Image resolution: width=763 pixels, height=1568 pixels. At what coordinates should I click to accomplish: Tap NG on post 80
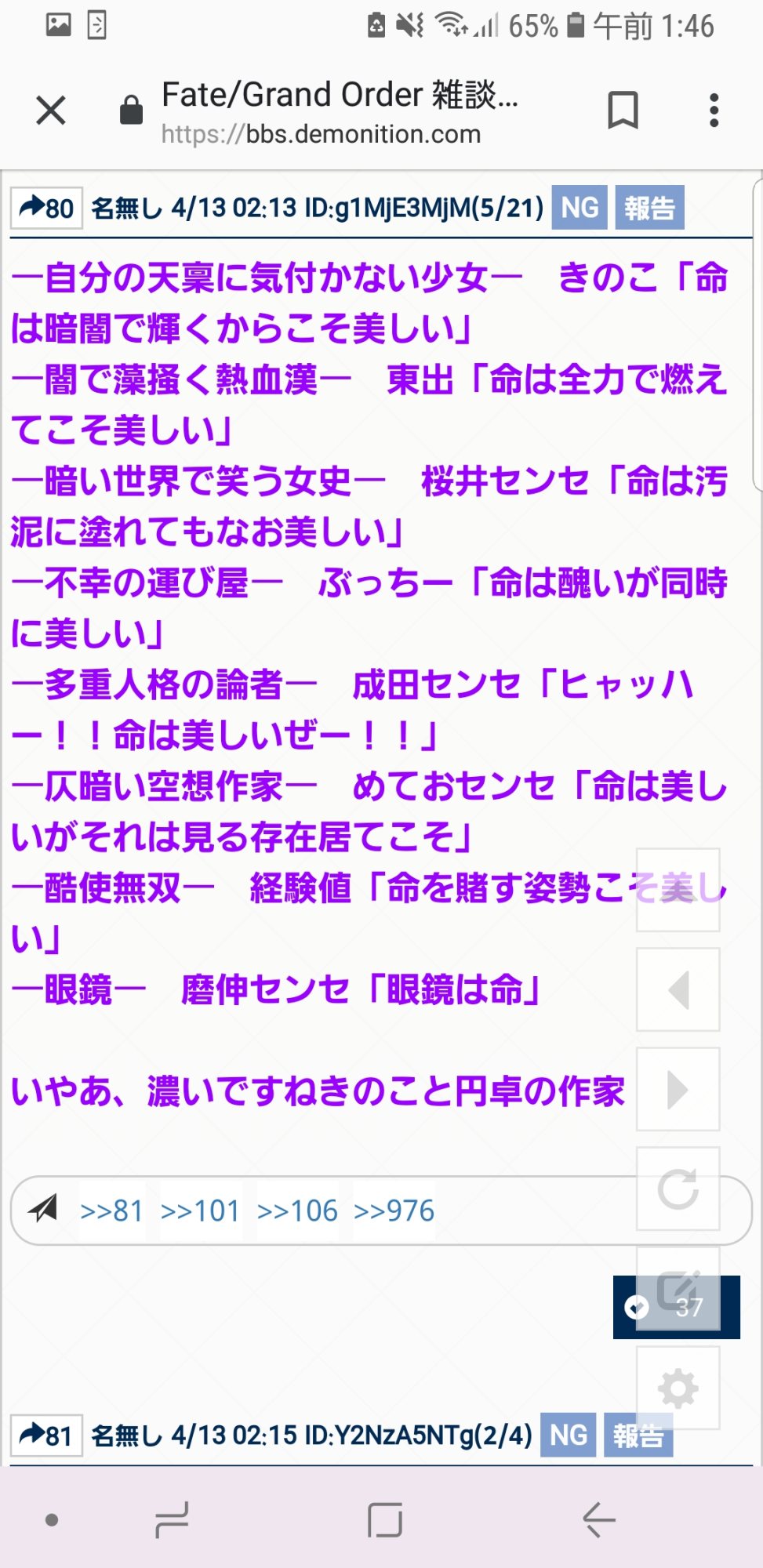pyautogui.click(x=580, y=208)
